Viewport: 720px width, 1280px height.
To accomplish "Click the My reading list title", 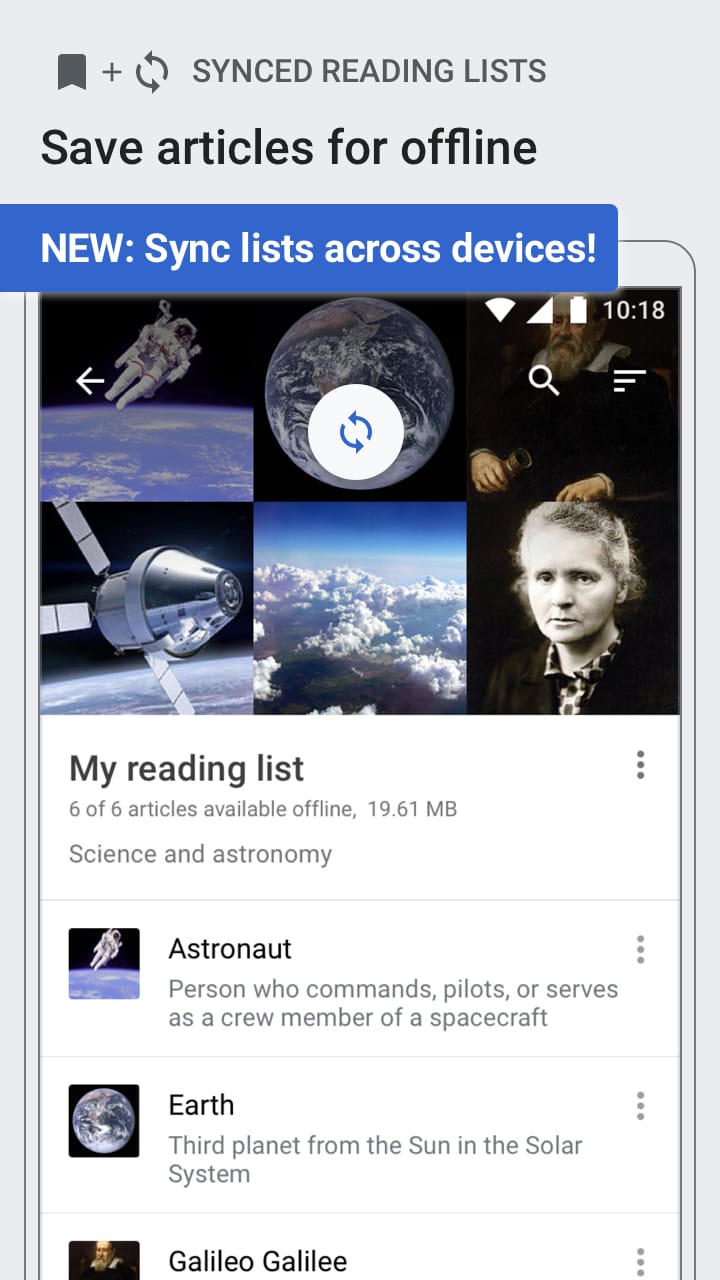I will (x=186, y=768).
